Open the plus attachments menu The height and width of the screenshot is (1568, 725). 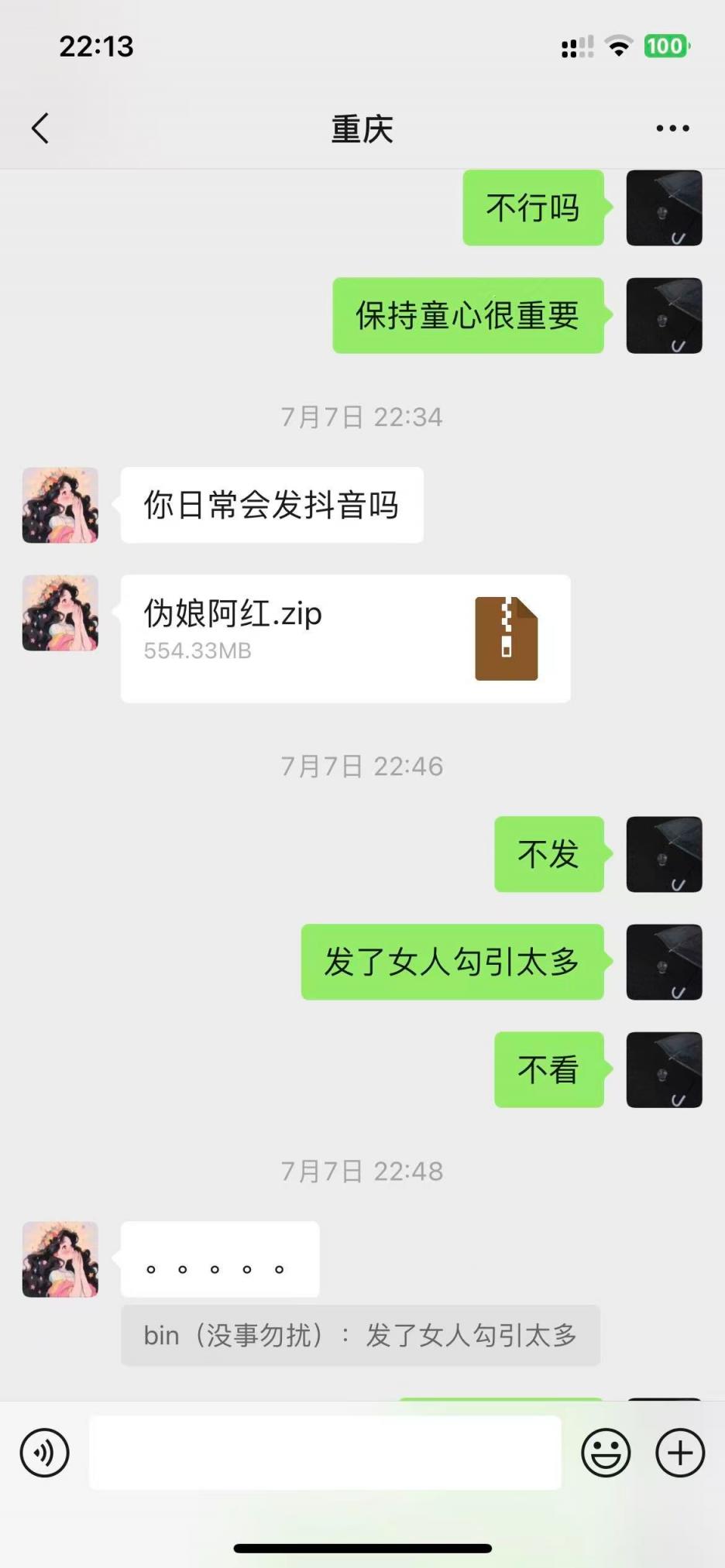[680, 1453]
